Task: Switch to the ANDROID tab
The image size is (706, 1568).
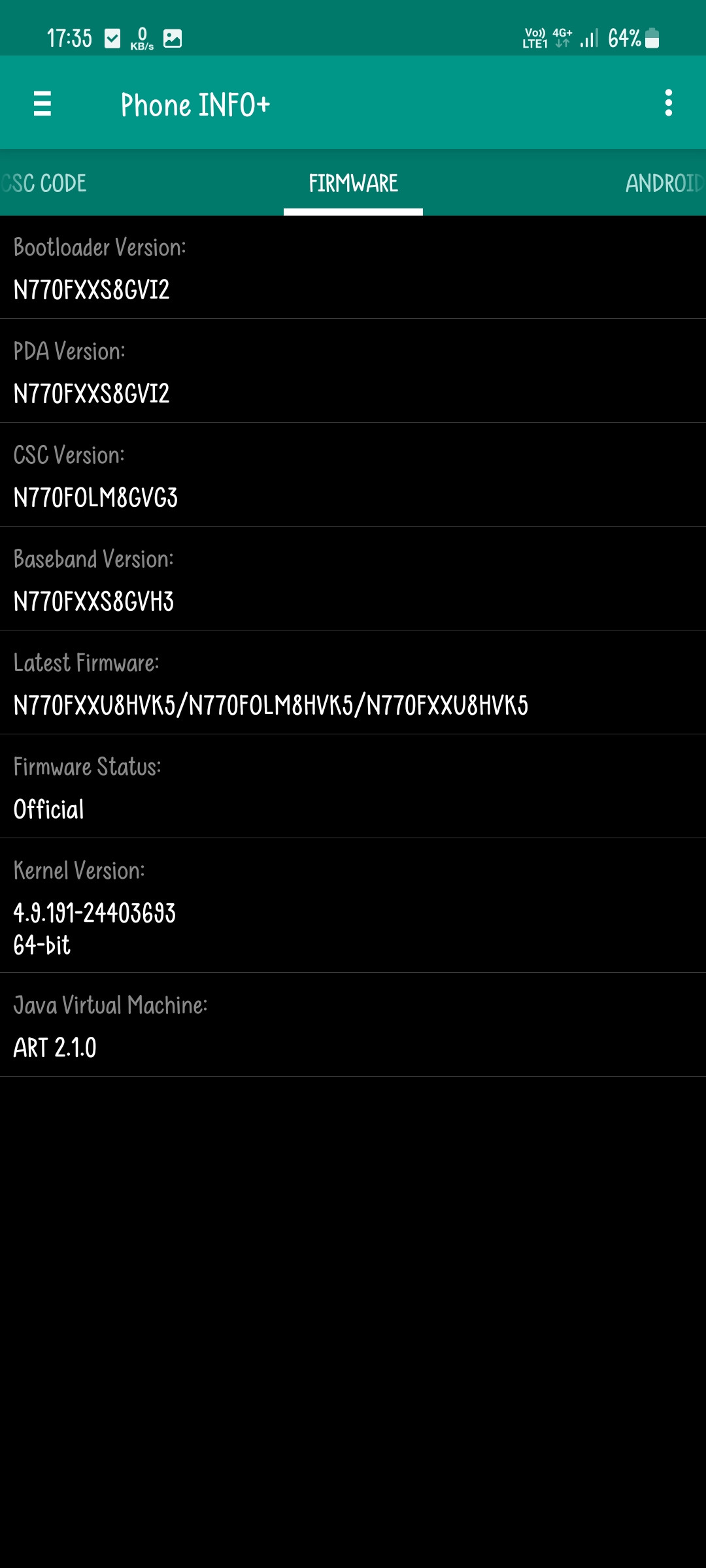Action: (x=665, y=184)
